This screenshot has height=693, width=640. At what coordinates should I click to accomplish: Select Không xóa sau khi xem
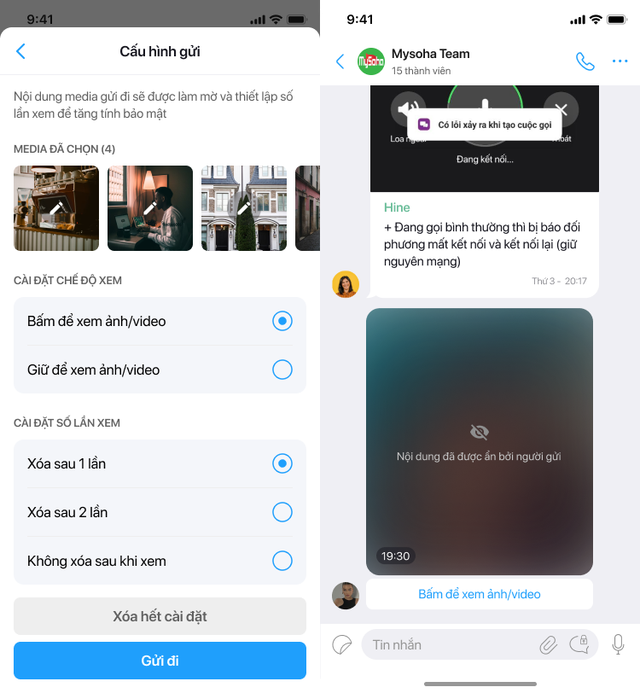pyautogui.click(x=282, y=561)
